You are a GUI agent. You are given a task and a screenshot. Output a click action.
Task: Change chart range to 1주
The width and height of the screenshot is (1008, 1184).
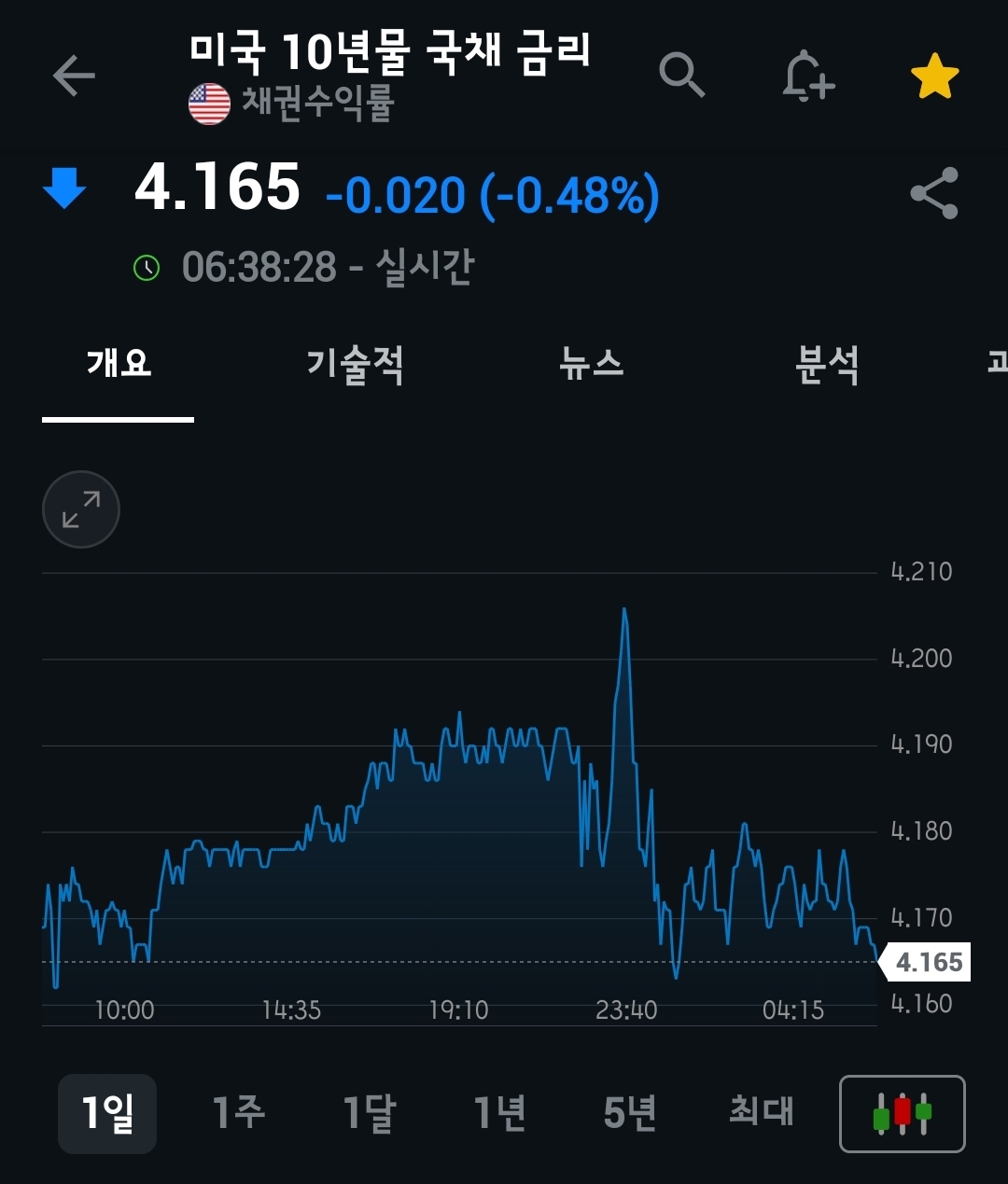239,1113
